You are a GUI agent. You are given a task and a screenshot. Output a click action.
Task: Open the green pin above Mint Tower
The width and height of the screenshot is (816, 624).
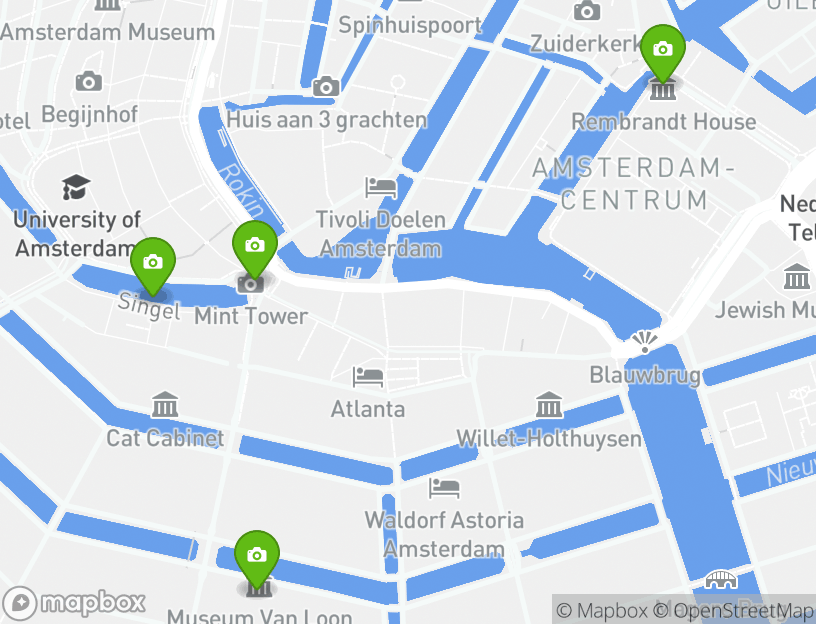254,247
